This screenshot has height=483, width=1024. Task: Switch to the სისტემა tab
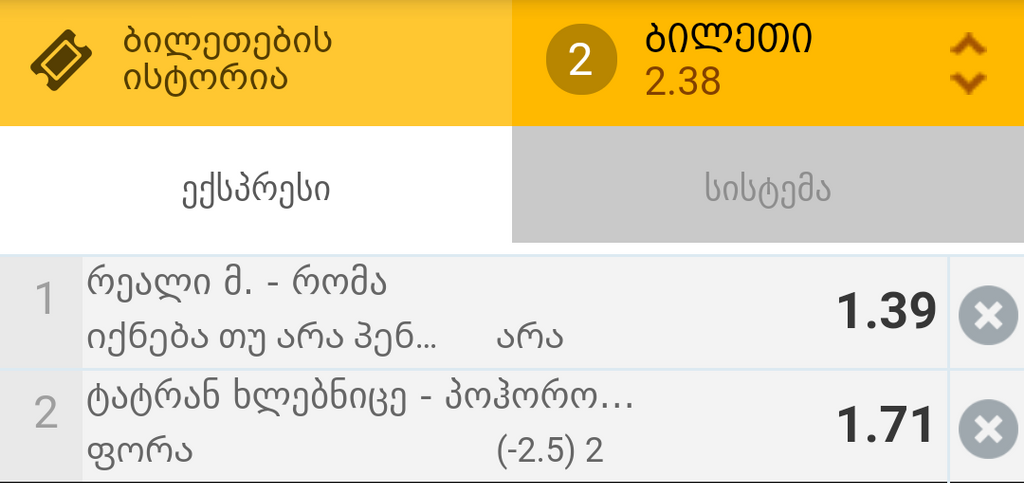point(767,189)
